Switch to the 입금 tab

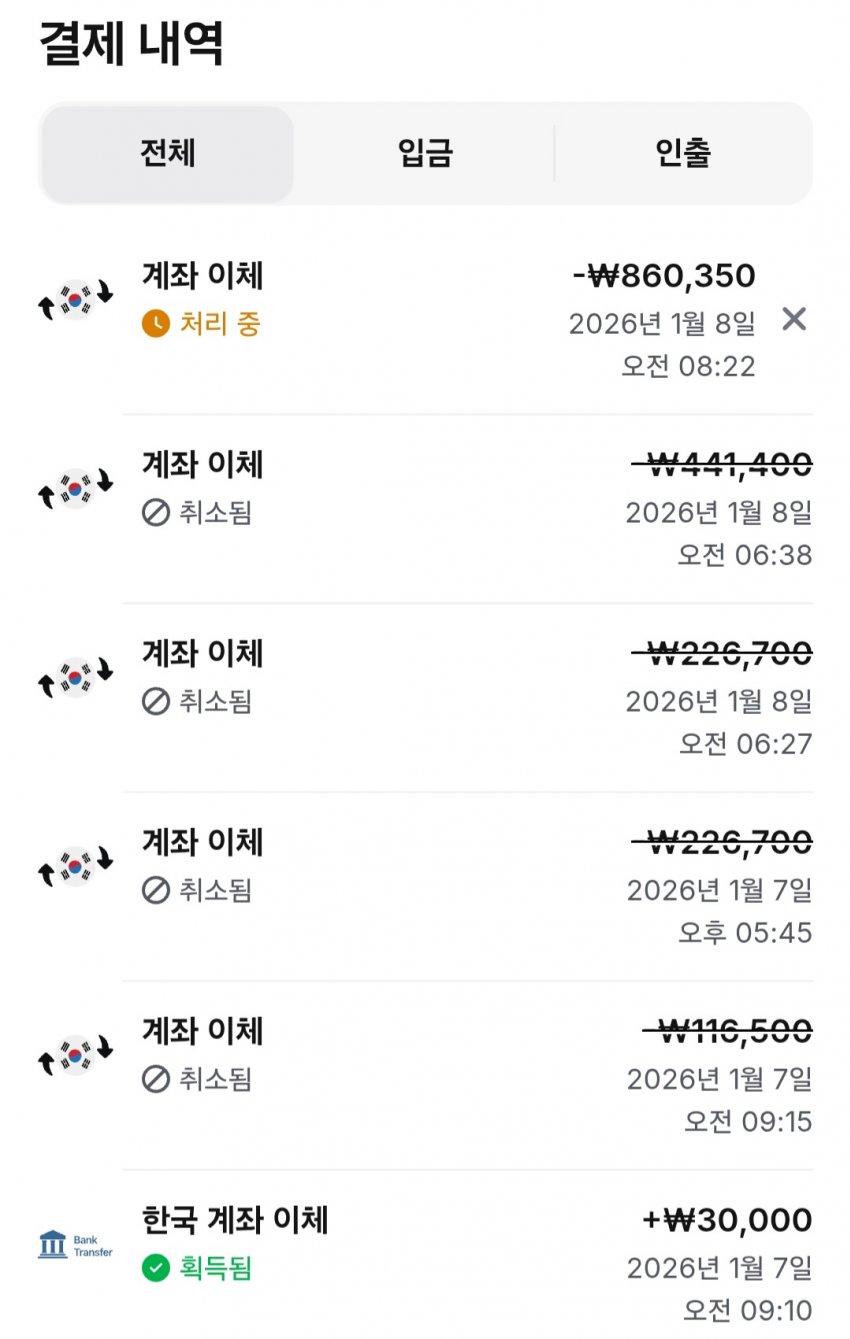point(425,154)
